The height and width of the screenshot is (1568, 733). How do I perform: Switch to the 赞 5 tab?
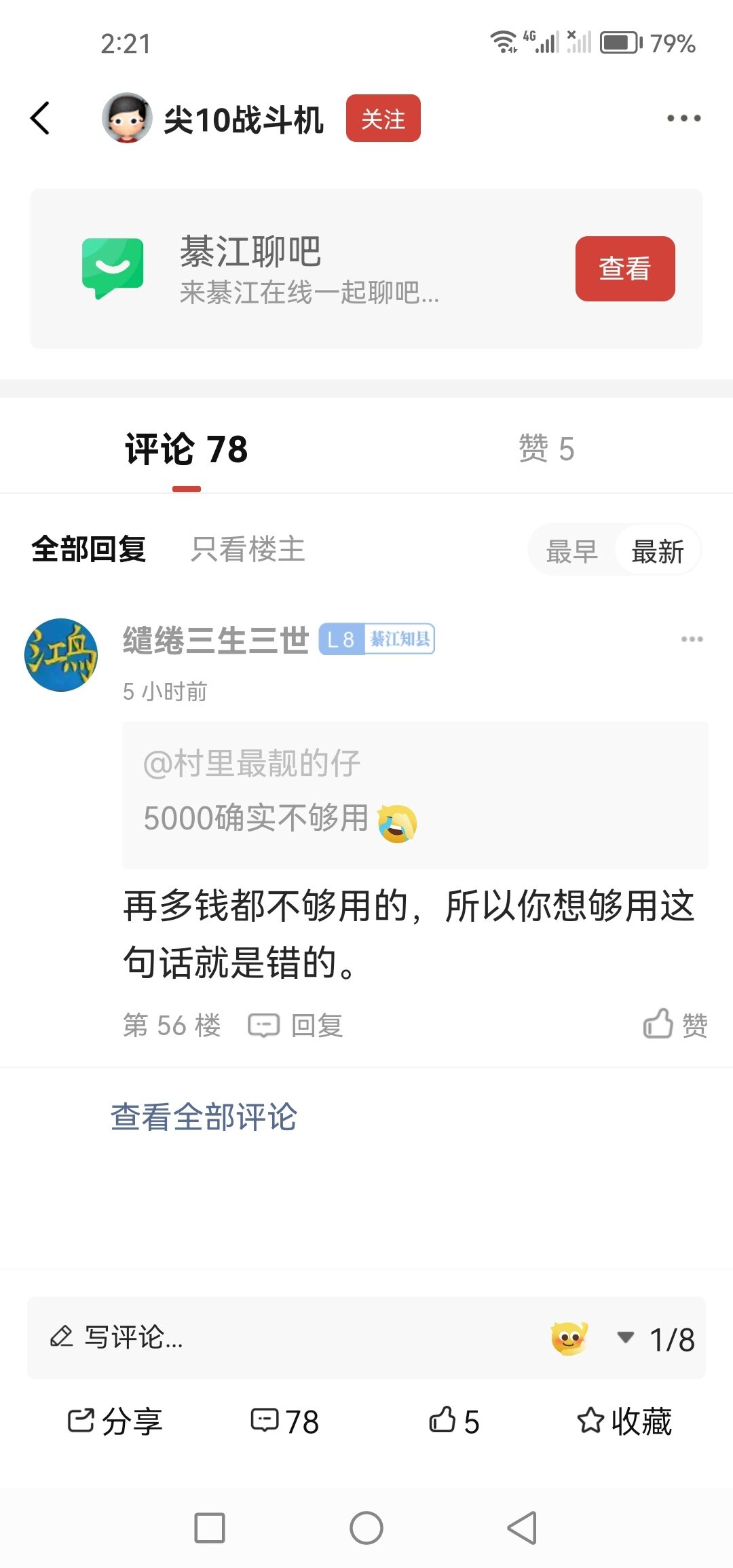click(x=546, y=449)
